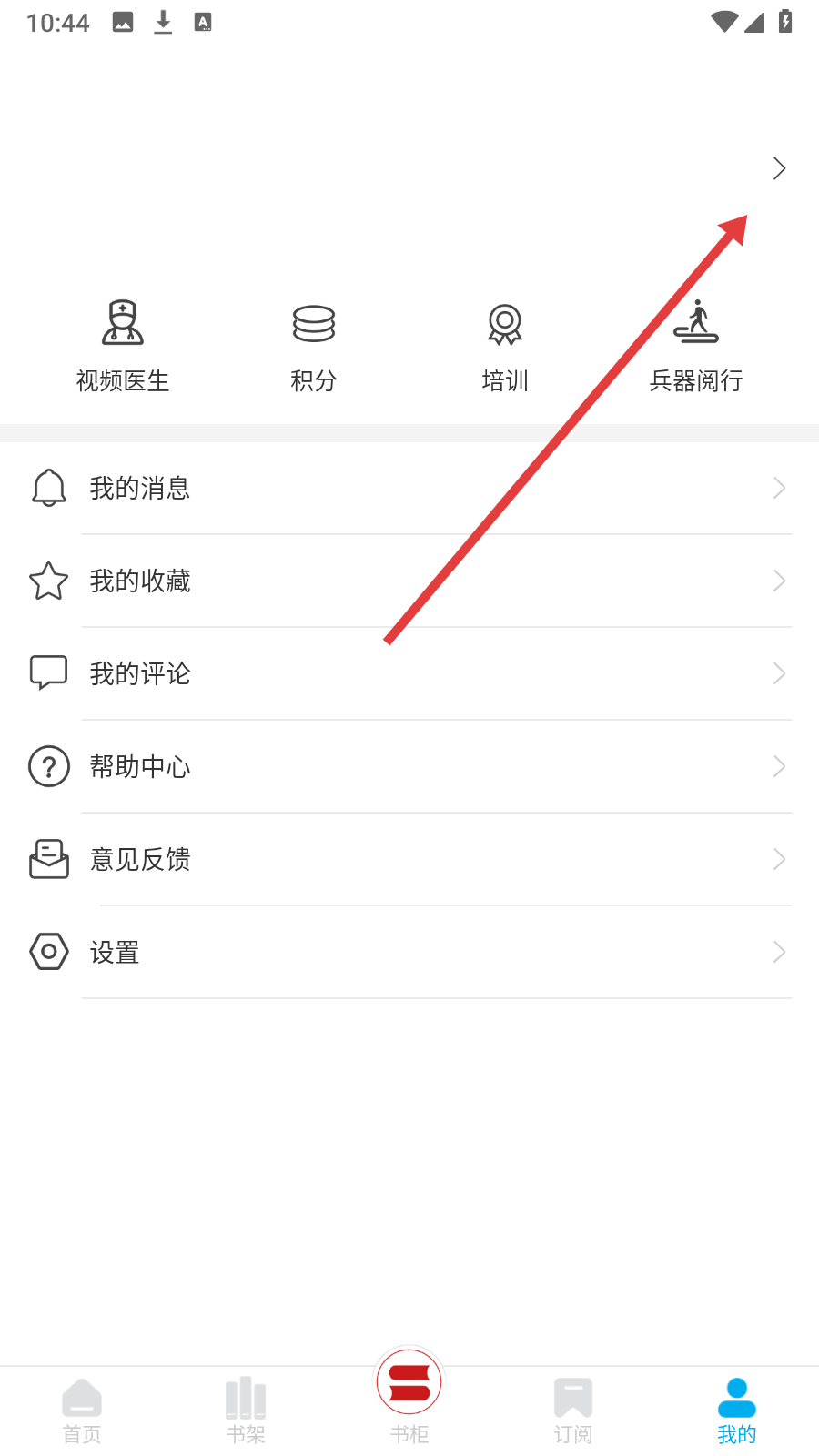Open 帮助中心 help center
Image resolution: width=819 pixels, height=1456 pixels.
coord(409,767)
